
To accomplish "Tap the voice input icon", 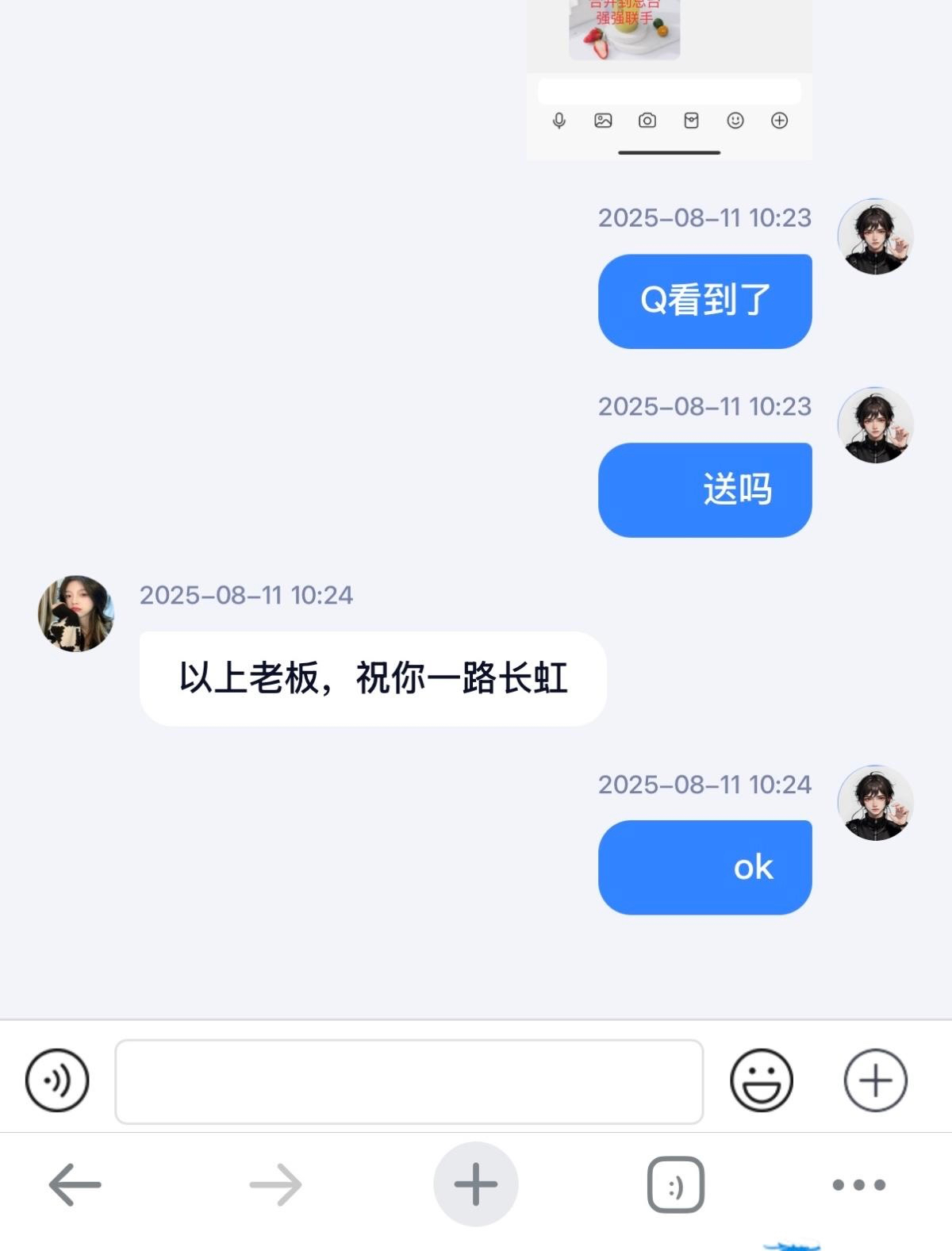I will 57,1080.
